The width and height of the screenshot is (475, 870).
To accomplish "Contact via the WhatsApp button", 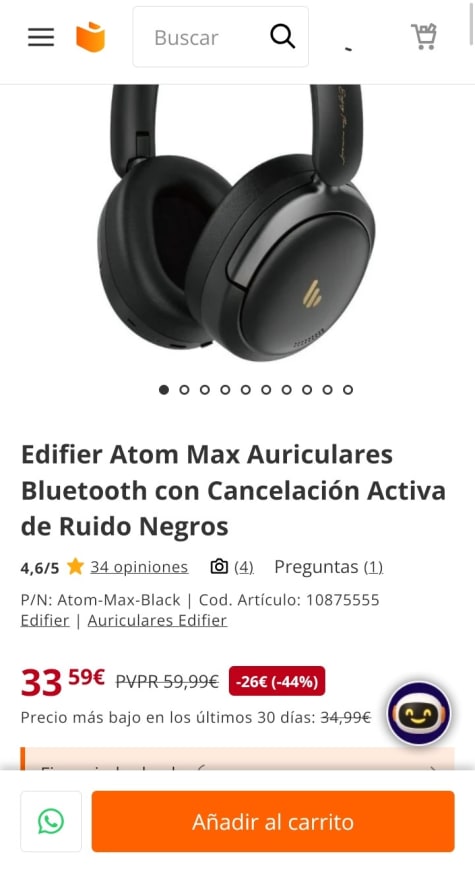I will (51, 821).
